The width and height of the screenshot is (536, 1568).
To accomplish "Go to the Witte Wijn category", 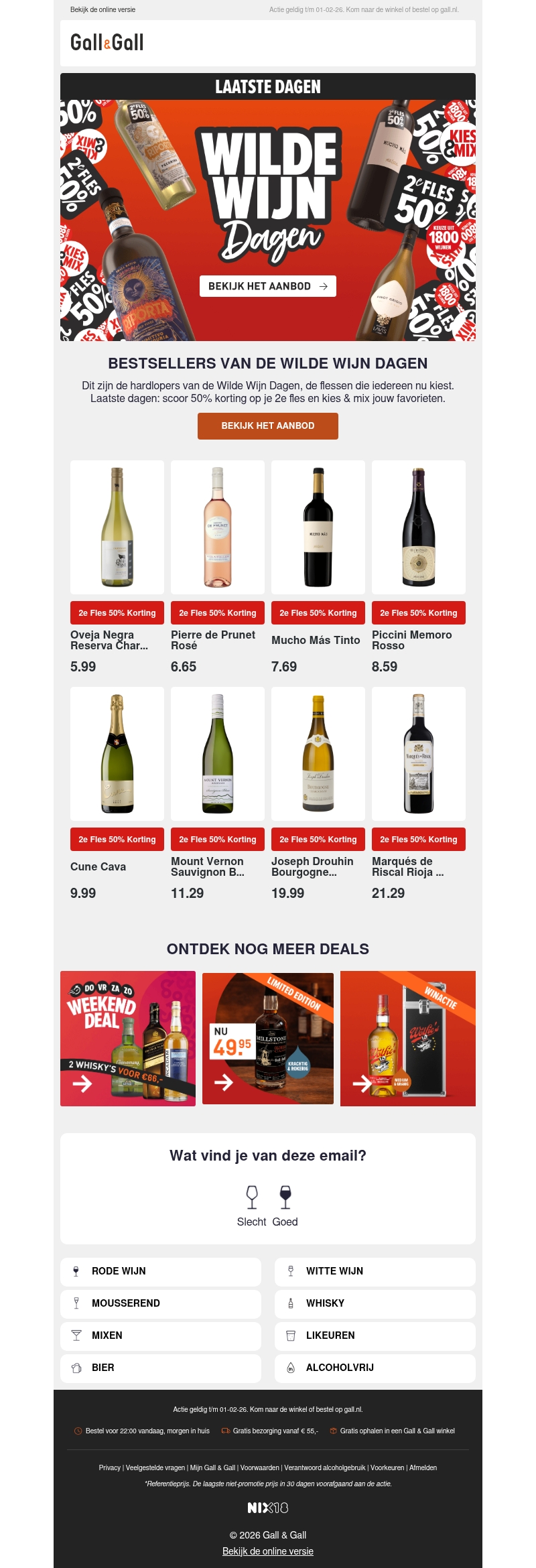I will pyautogui.click(x=375, y=1272).
